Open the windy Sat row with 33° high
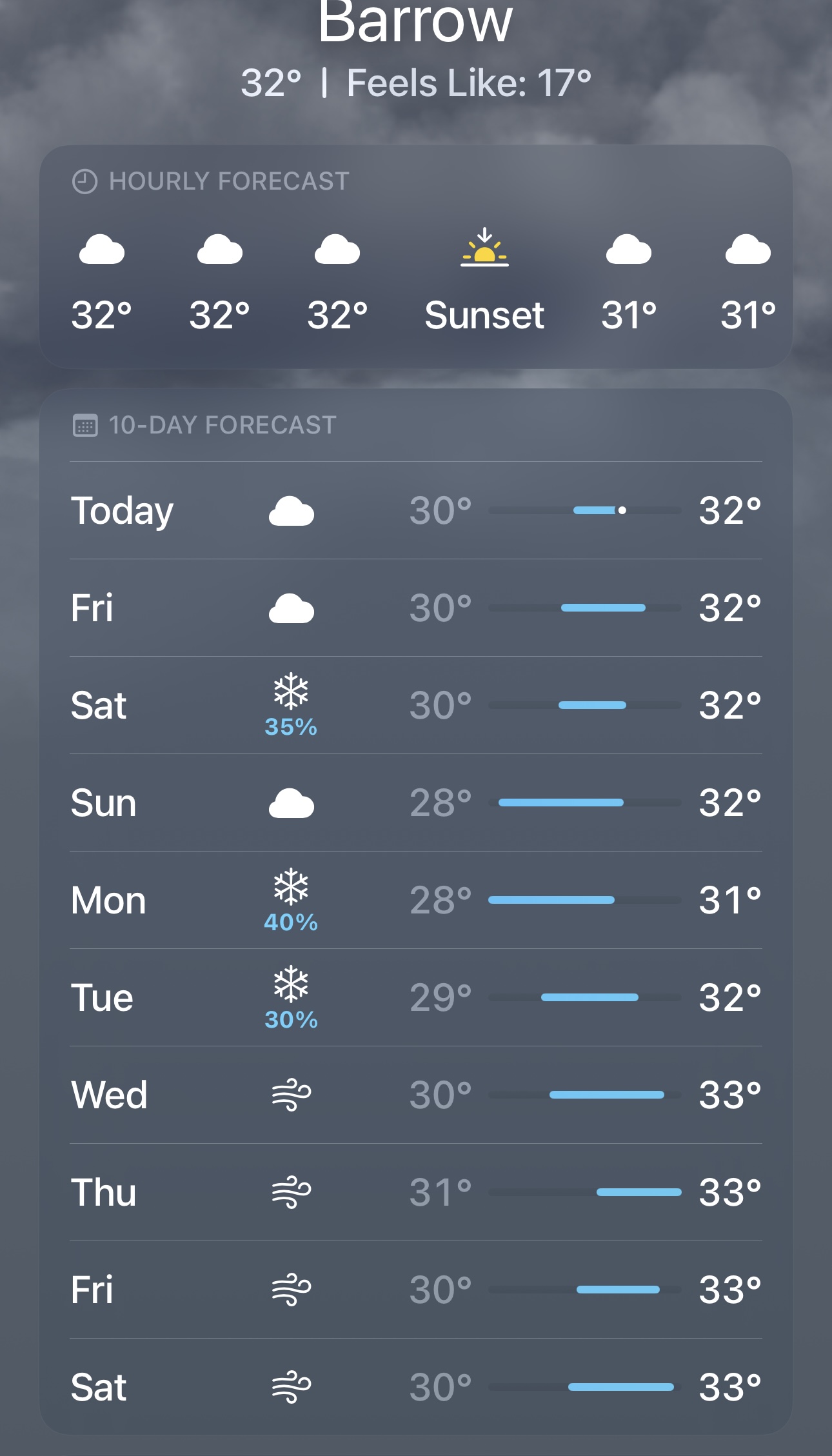The width and height of the screenshot is (832, 1456). pyautogui.click(x=416, y=1387)
